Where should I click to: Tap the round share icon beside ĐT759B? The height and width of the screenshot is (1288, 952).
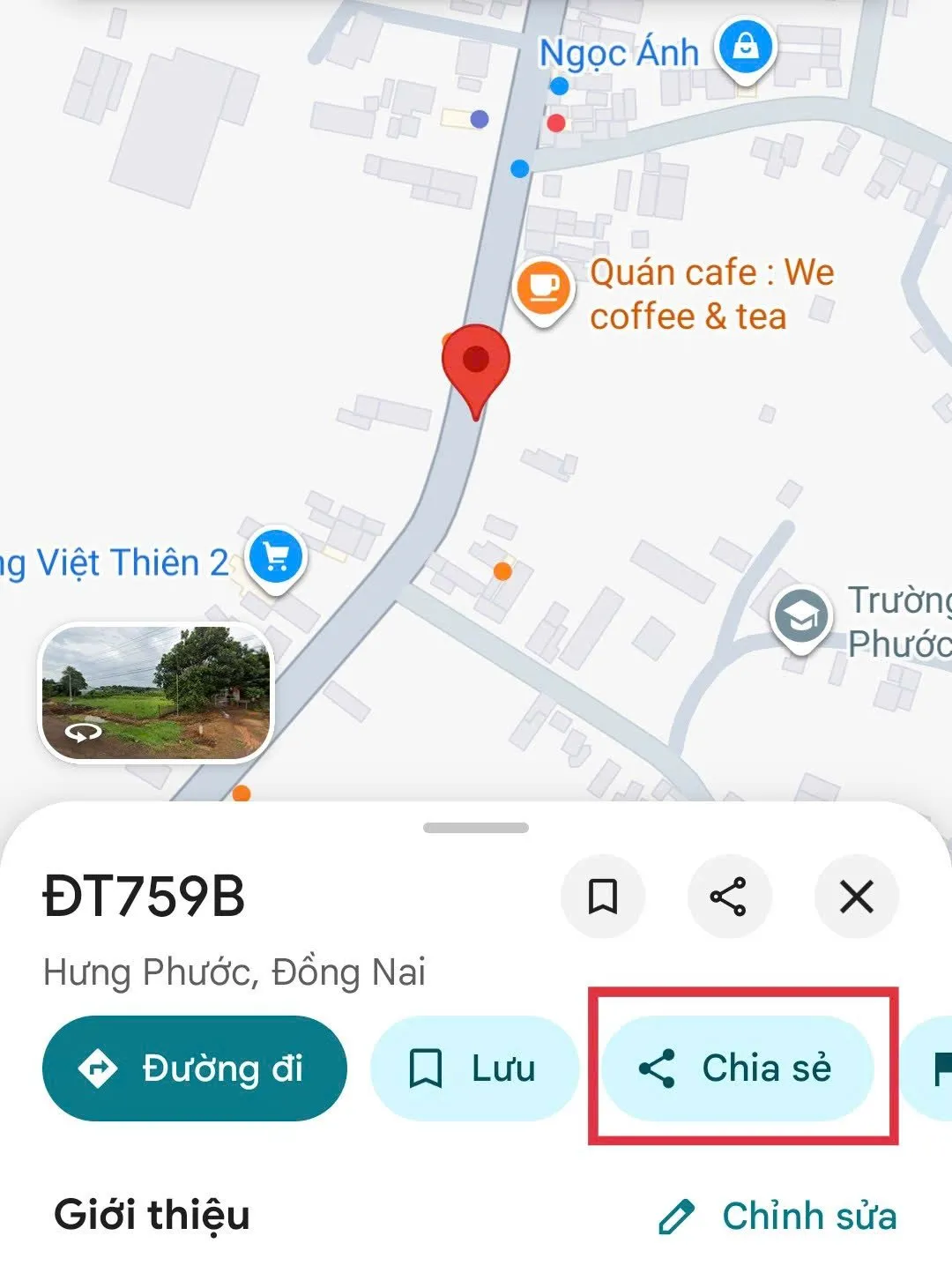(729, 897)
